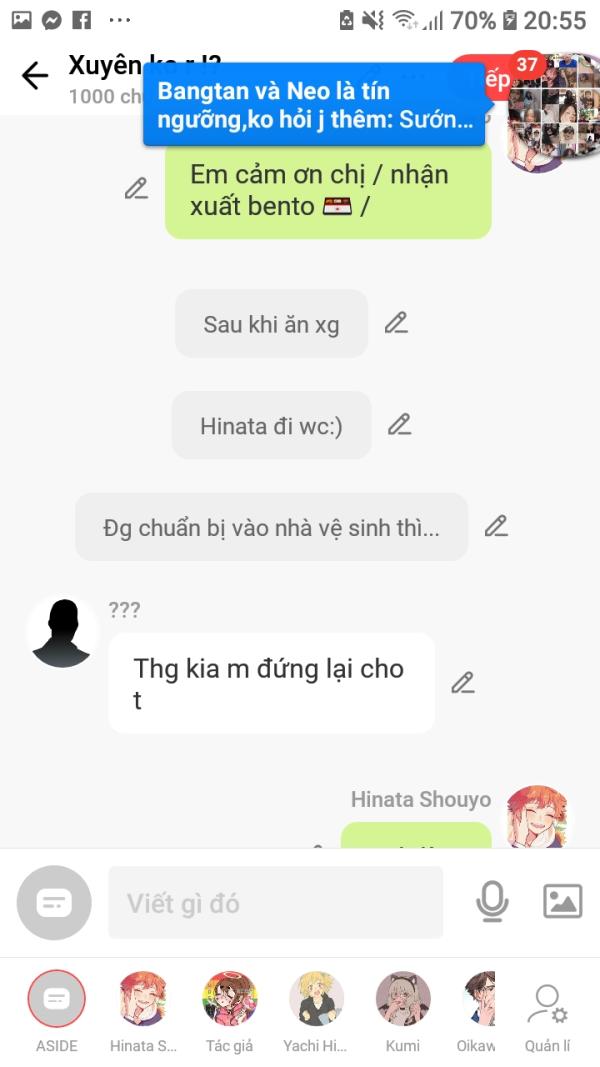
Task: Tap the round message button beside the text field
Action: [54, 902]
